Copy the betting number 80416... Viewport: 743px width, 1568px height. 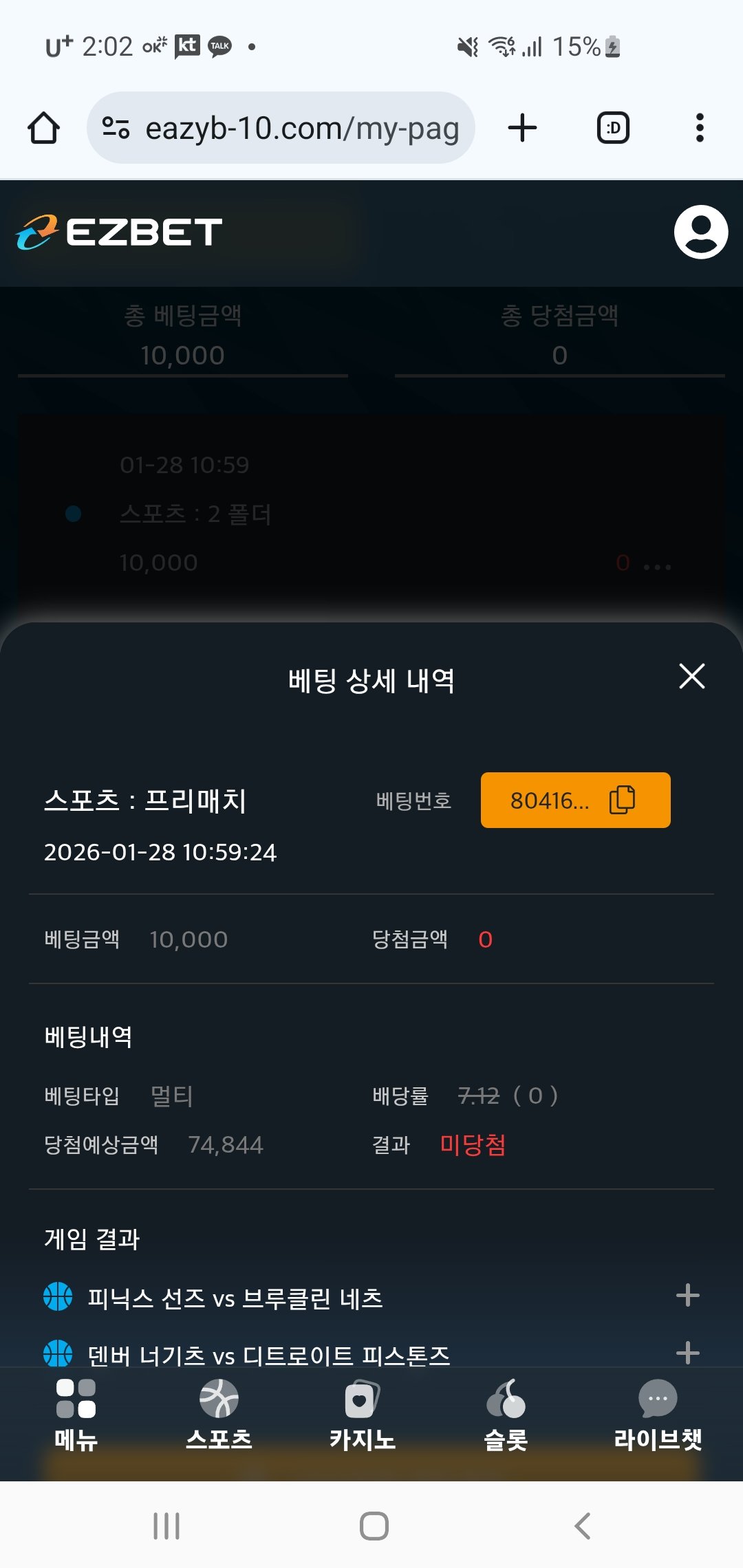(575, 800)
